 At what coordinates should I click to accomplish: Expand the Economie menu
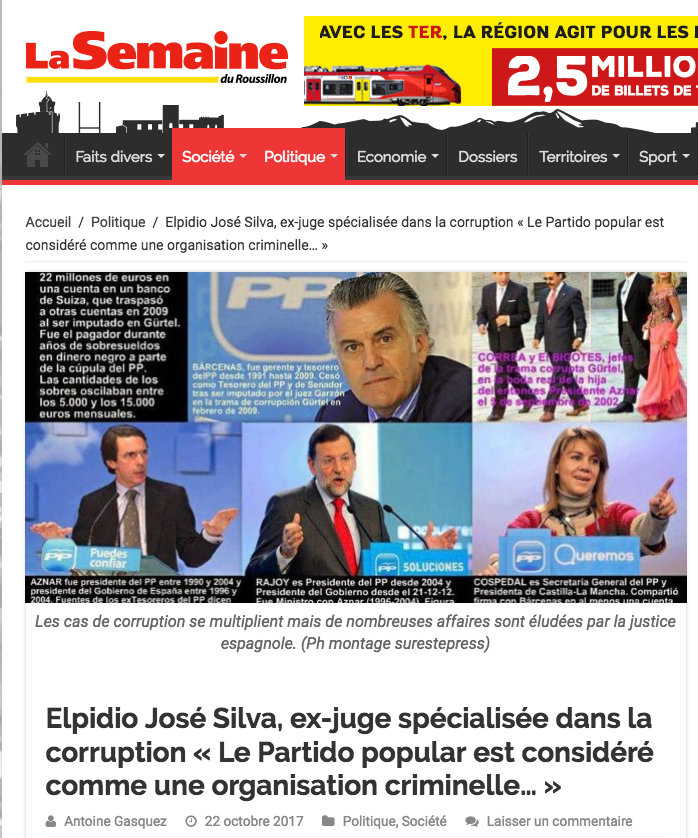pyautogui.click(x=397, y=157)
